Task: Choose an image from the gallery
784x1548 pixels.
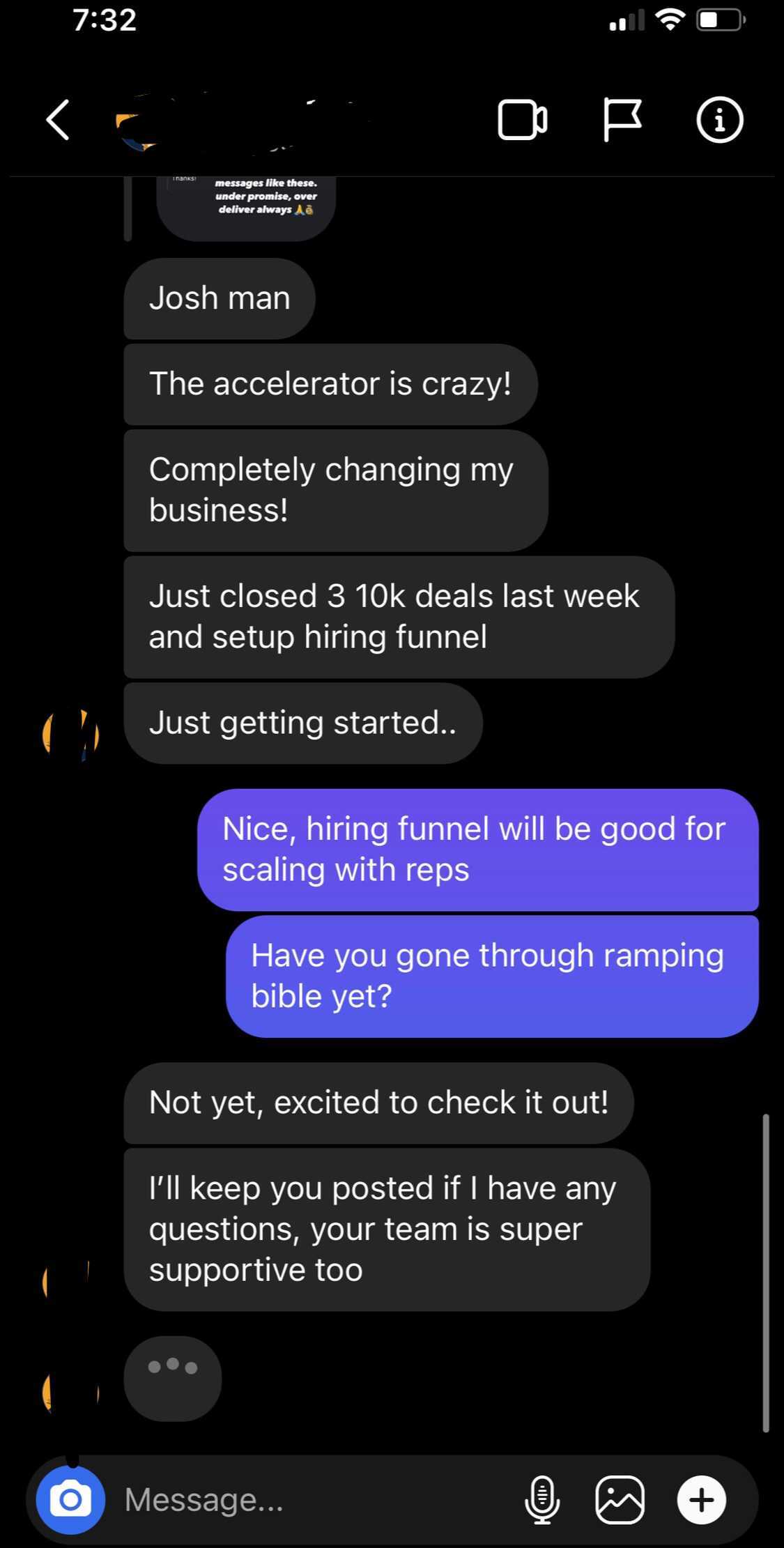Action: (x=620, y=1499)
